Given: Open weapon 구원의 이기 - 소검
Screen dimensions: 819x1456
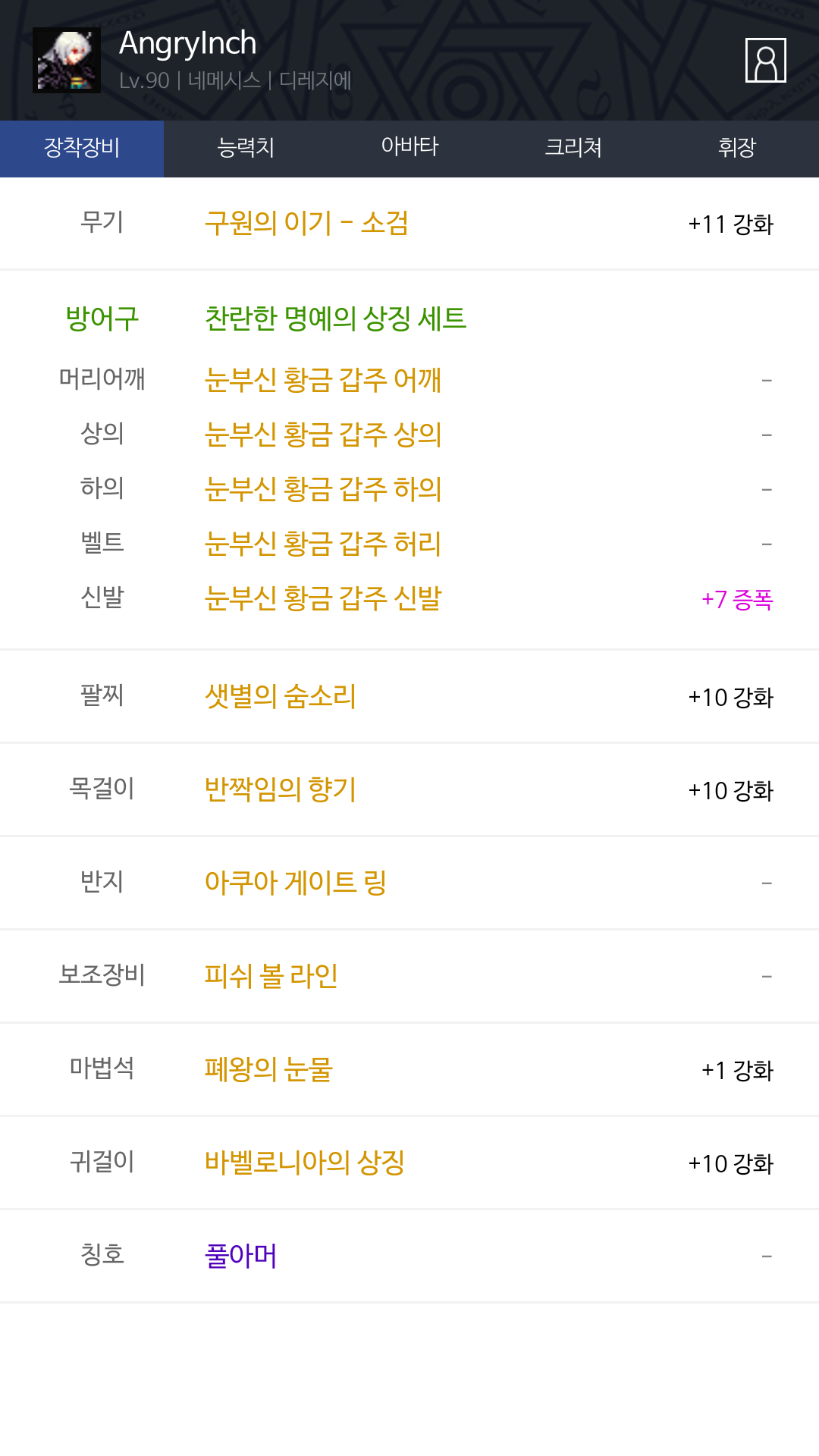Looking at the screenshot, I should pos(306,223).
